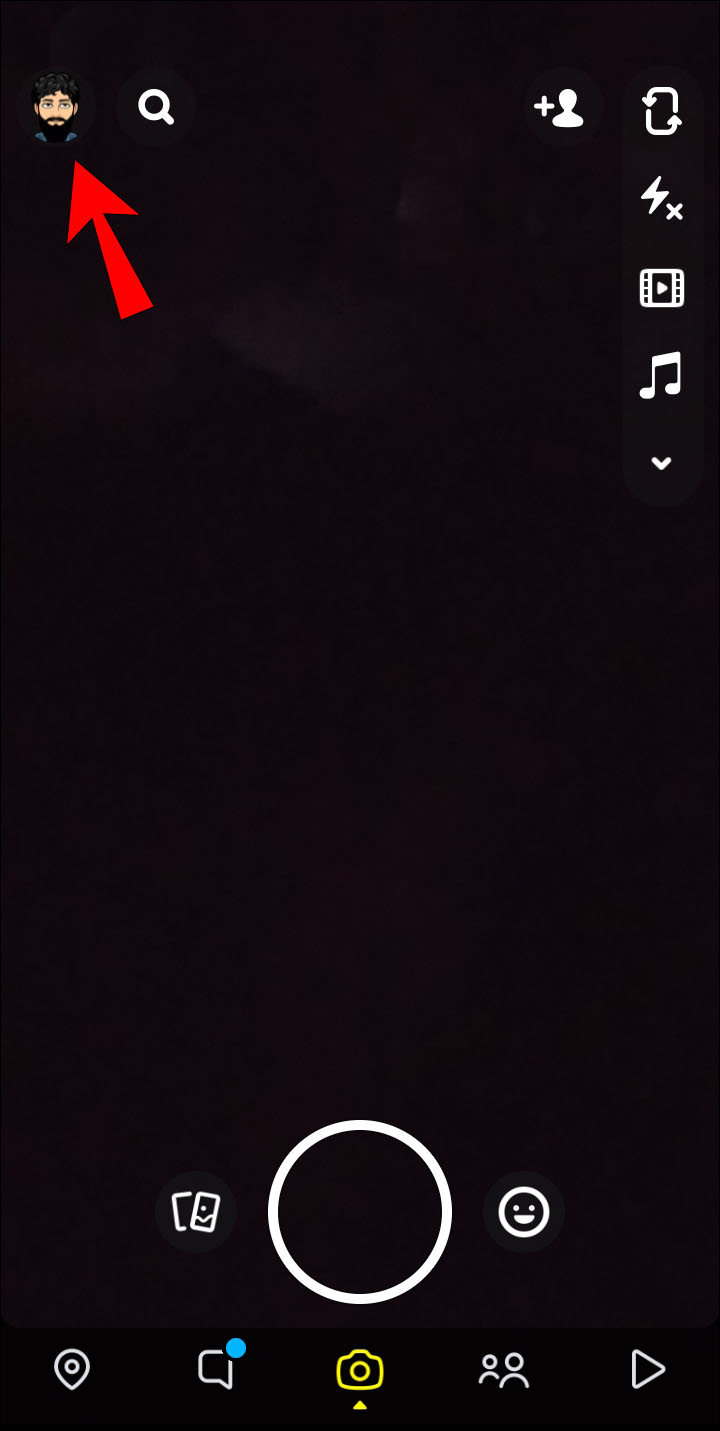Go to the Stories friends tab
The height and width of the screenshot is (1431, 720).
(503, 1368)
